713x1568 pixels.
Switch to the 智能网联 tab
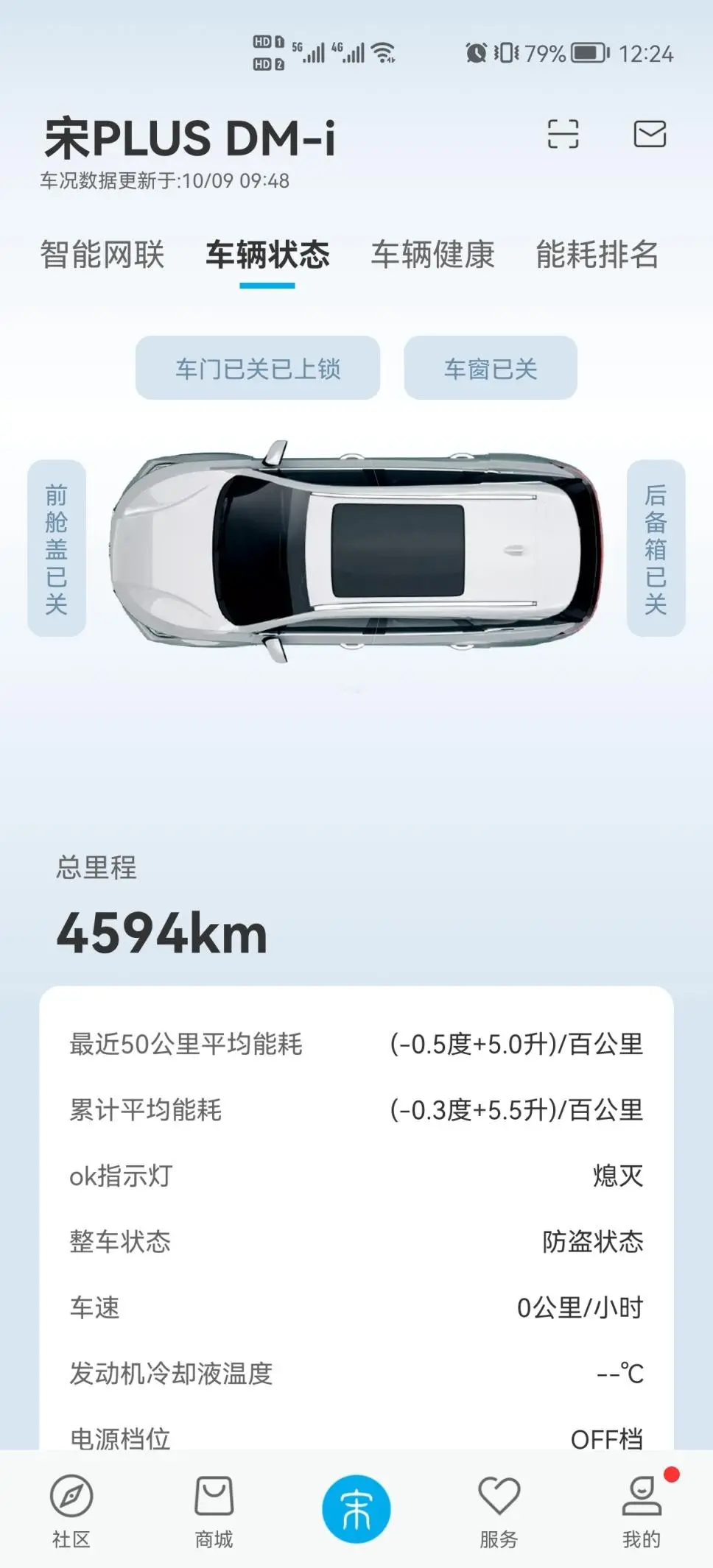102,255
